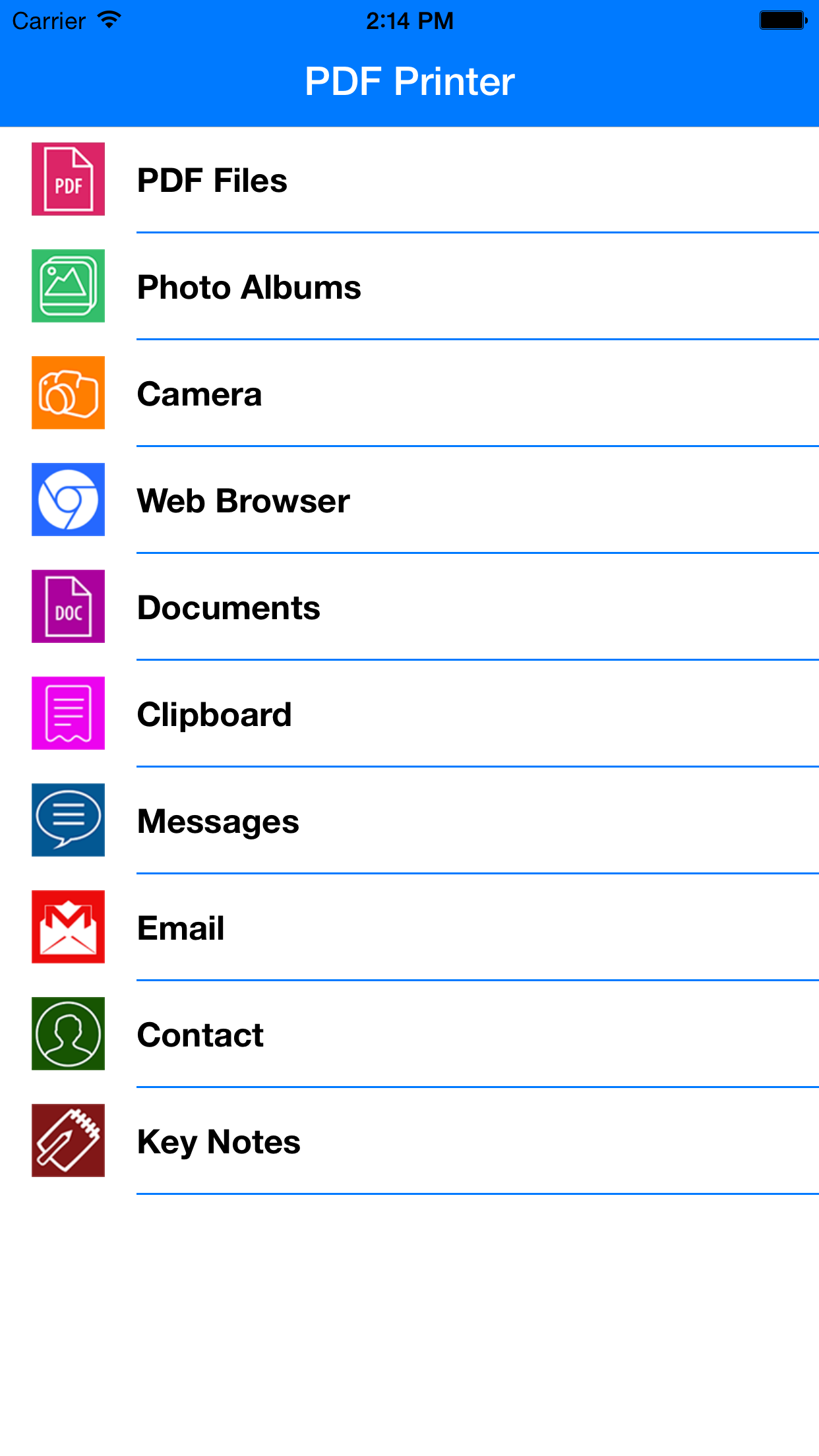
Task: Select the Key Notes list entry
Action: tap(218, 1140)
